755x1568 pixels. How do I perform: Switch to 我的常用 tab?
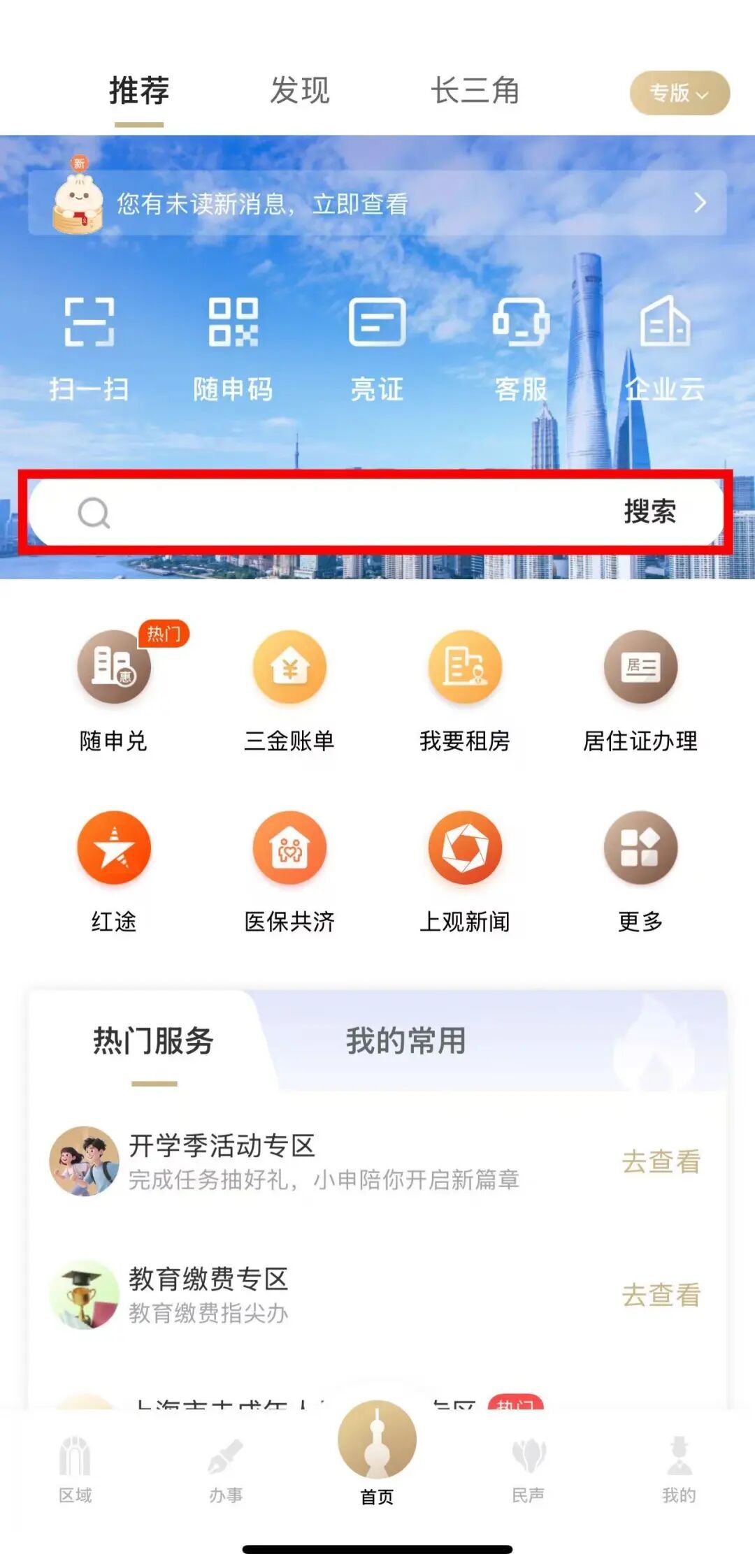pyautogui.click(x=406, y=1040)
